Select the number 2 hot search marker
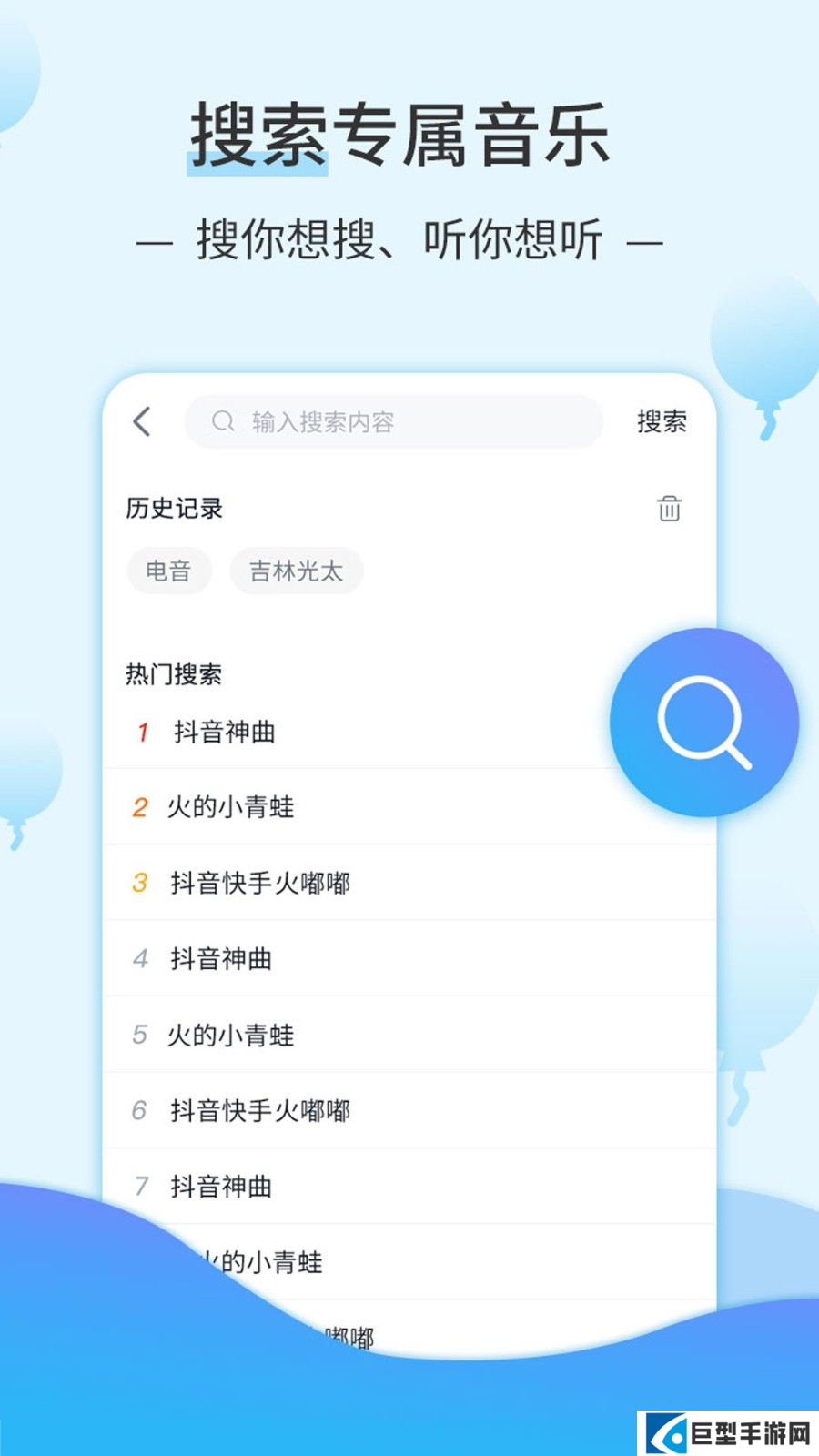This screenshot has height=1456, width=819. tap(142, 806)
